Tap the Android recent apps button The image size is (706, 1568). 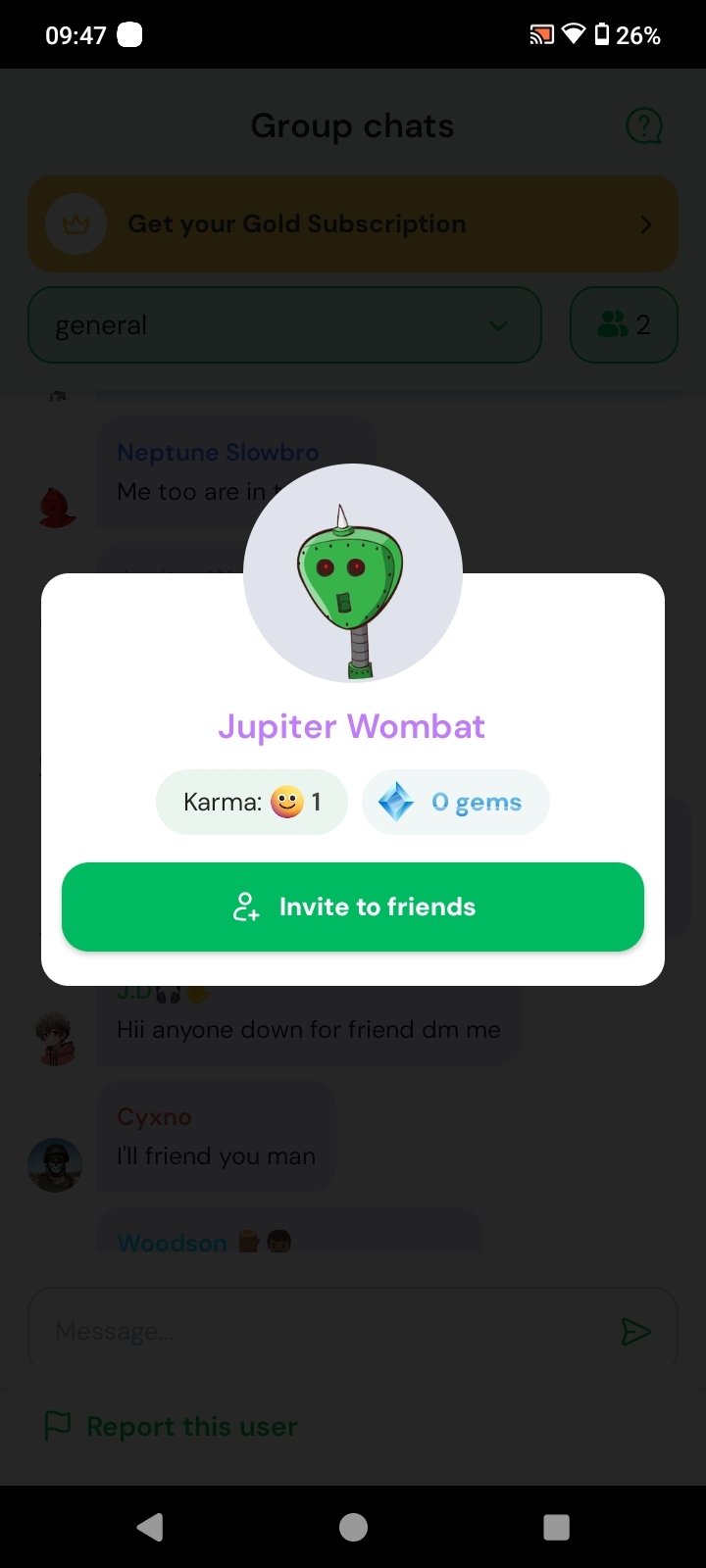click(x=556, y=1526)
